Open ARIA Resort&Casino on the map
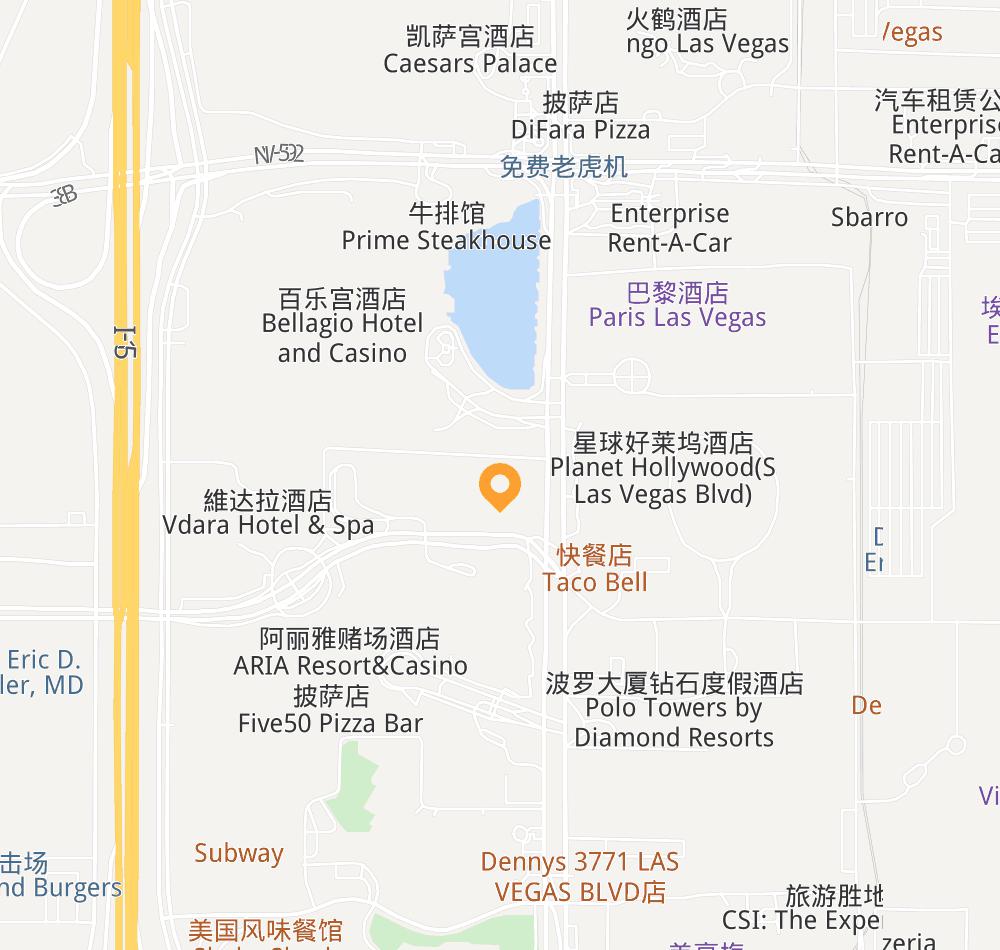Viewport: 1000px width, 950px height. [350, 652]
